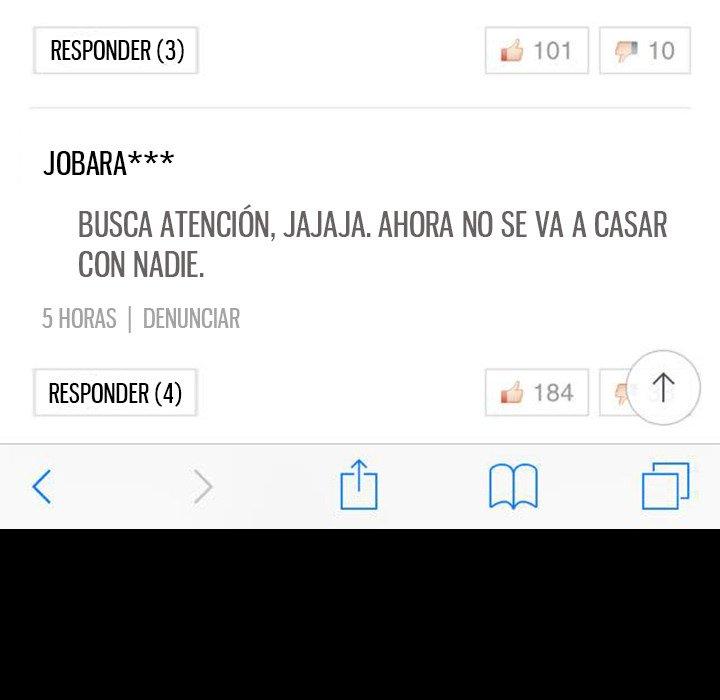Jump back to top with arrow button

pyautogui.click(x=663, y=387)
